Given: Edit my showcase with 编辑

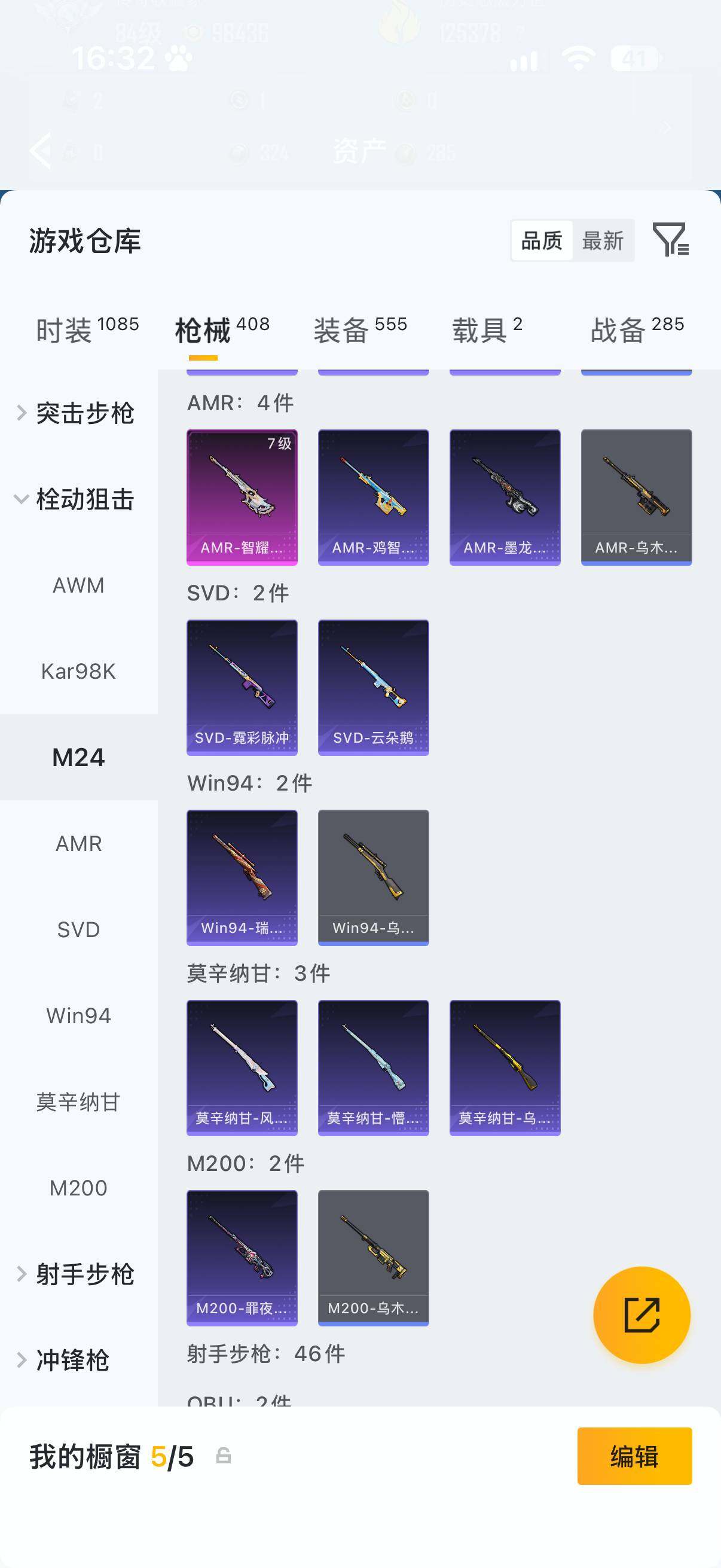Looking at the screenshot, I should coord(634,1456).
